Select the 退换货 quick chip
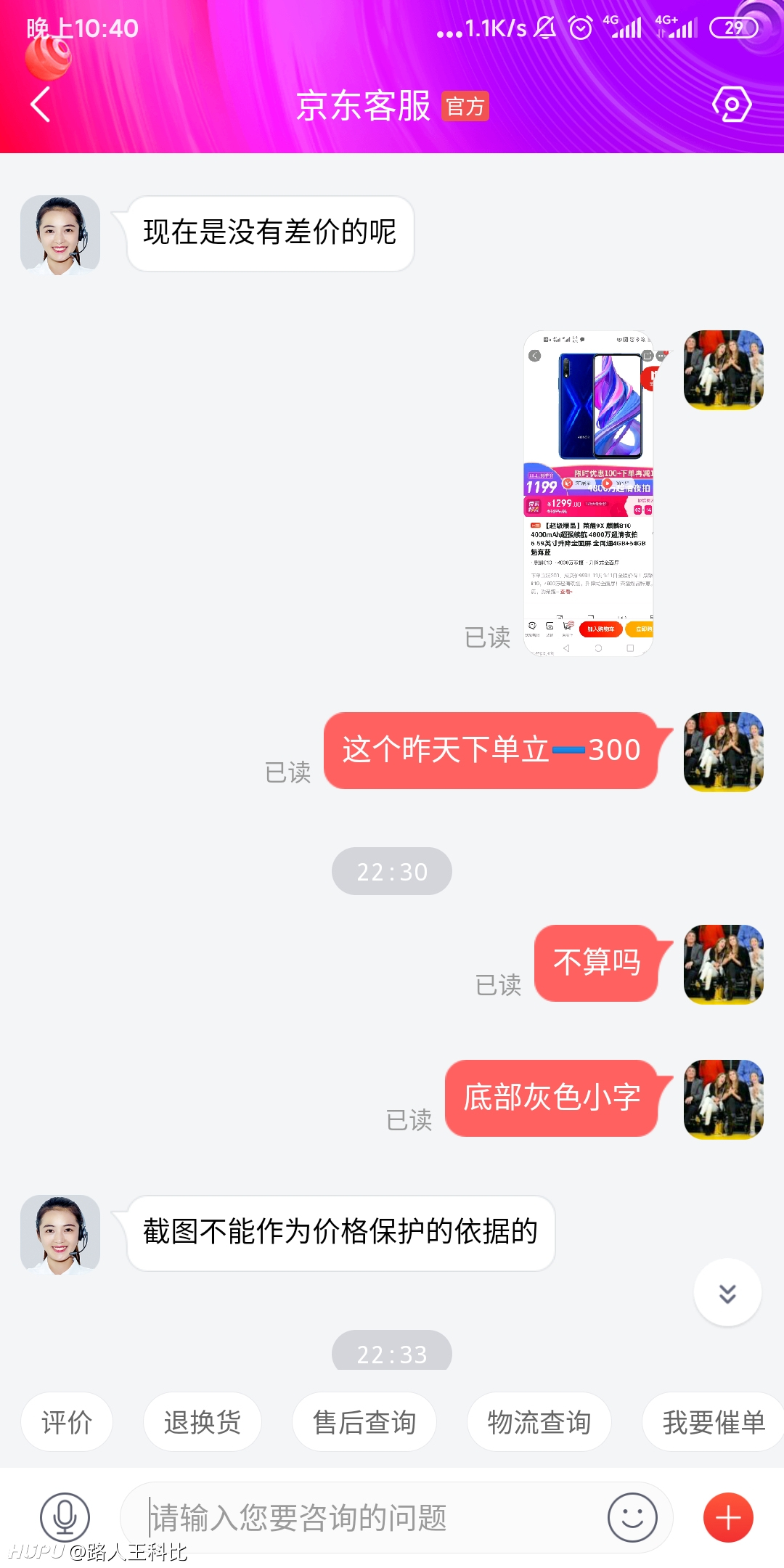The width and height of the screenshot is (784, 1568). coord(203,1421)
